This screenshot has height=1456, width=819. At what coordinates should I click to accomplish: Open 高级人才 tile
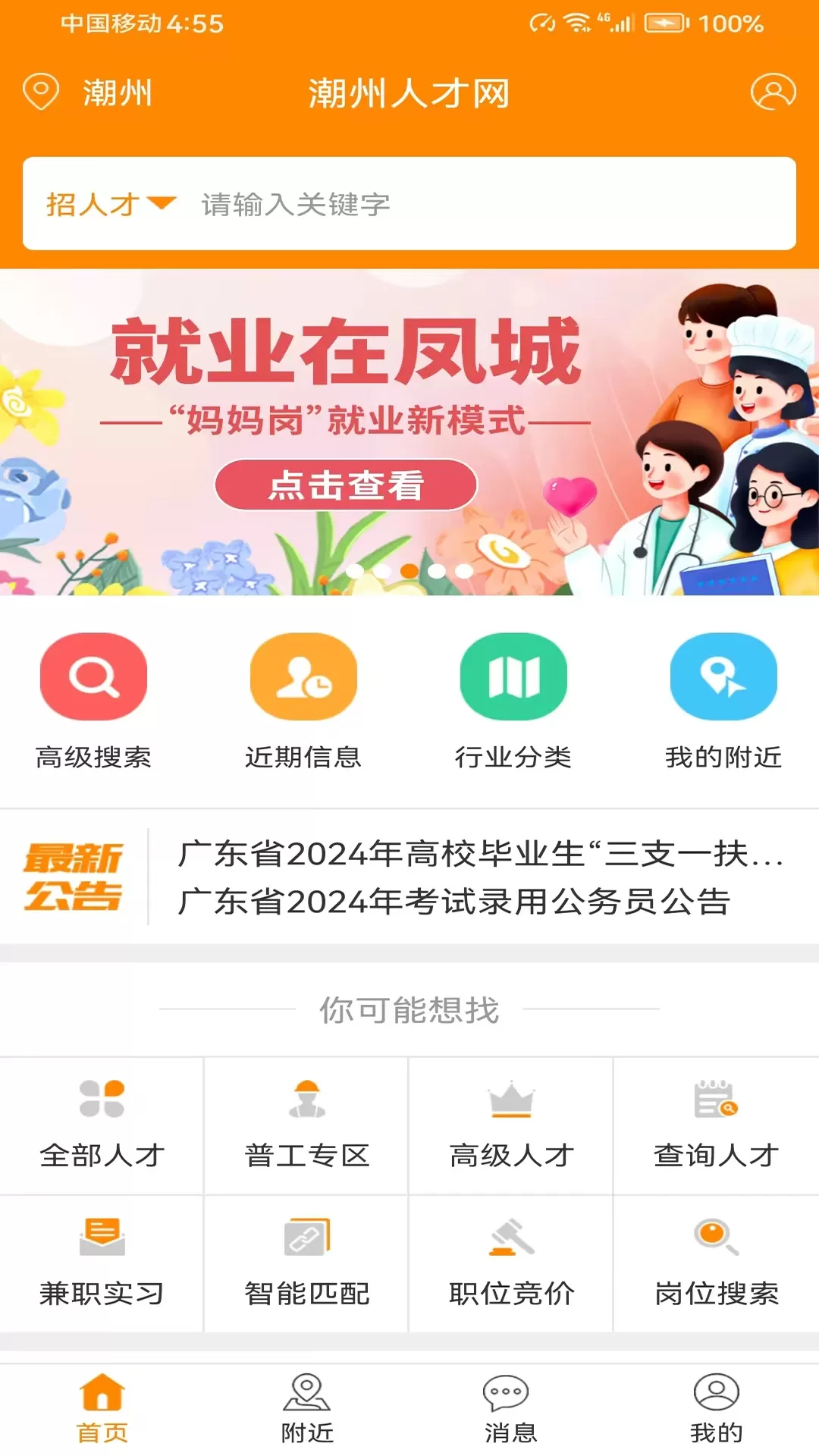[511, 1125]
